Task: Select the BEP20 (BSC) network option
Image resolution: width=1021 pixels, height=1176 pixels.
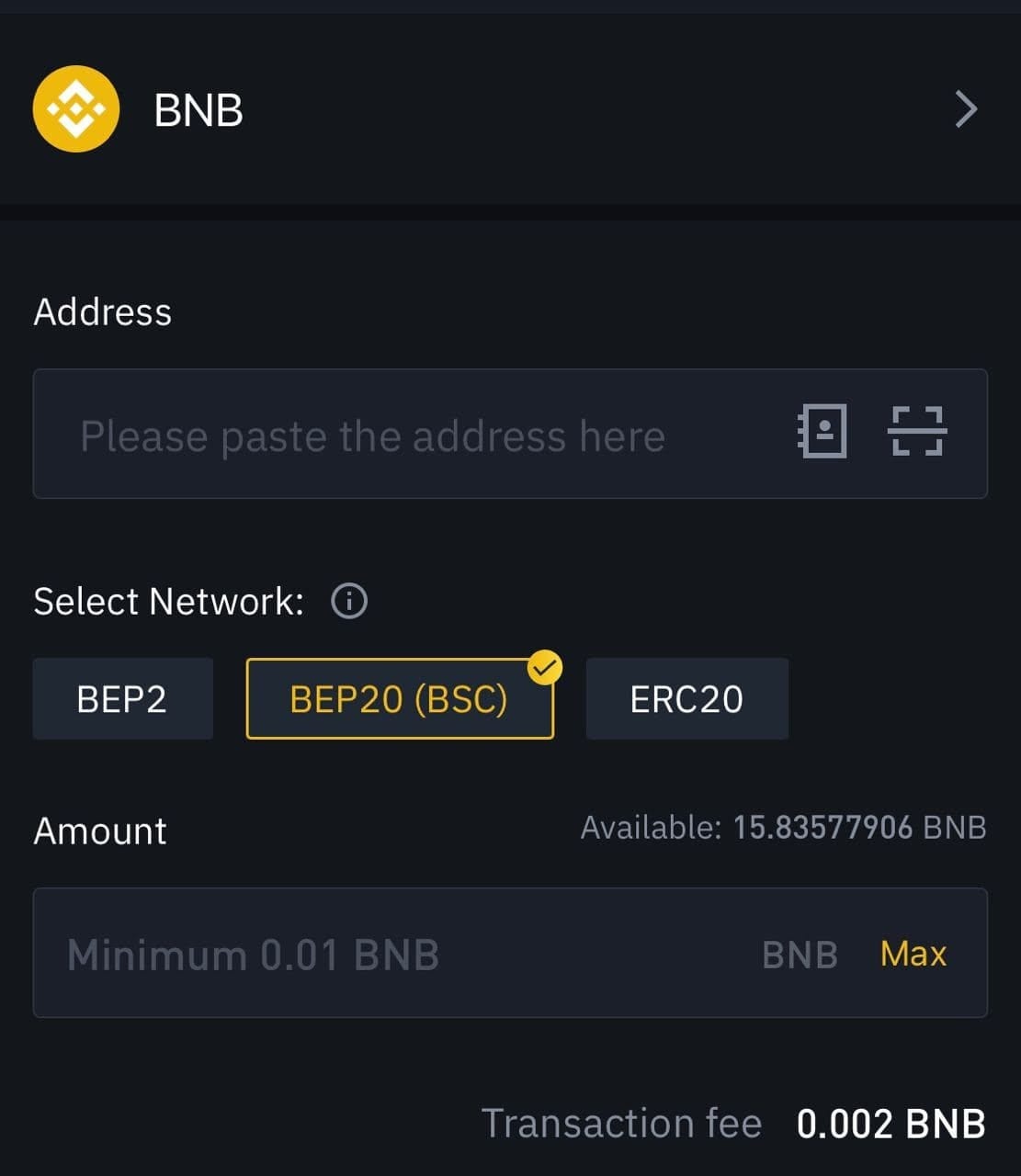Action: (x=399, y=698)
